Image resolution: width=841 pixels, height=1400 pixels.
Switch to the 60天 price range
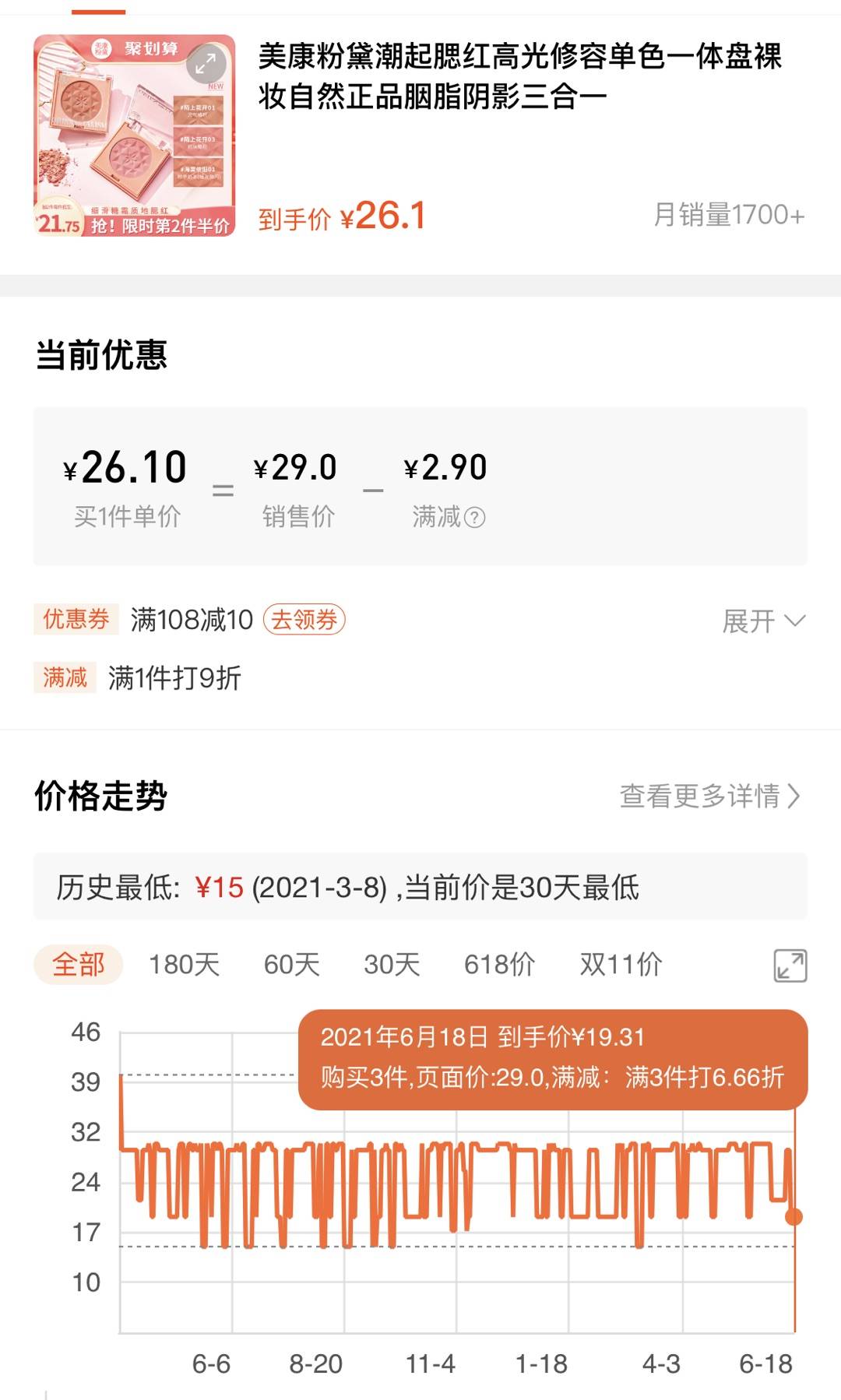pos(291,965)
